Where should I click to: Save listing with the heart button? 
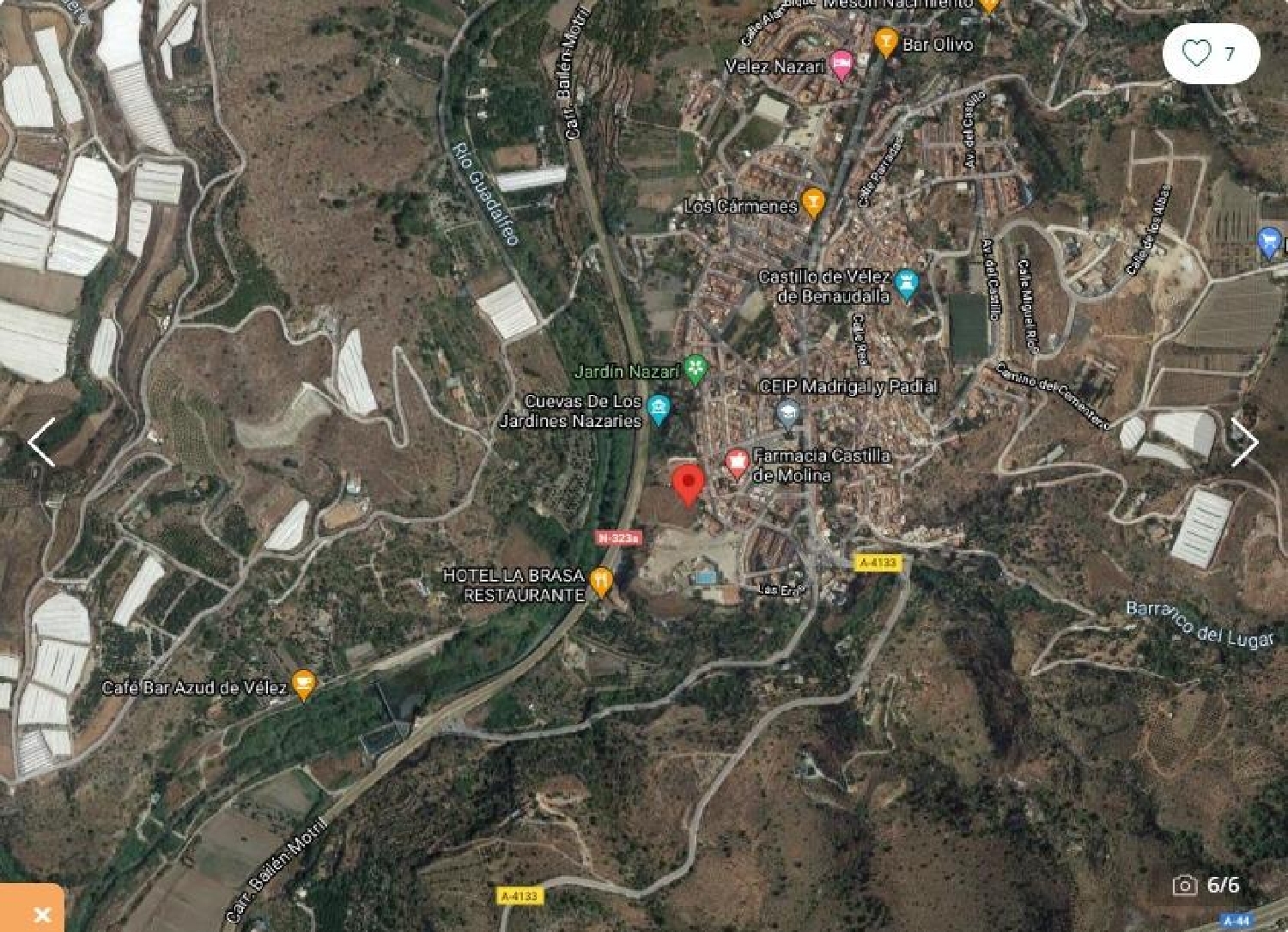[x=1197, y=53]
